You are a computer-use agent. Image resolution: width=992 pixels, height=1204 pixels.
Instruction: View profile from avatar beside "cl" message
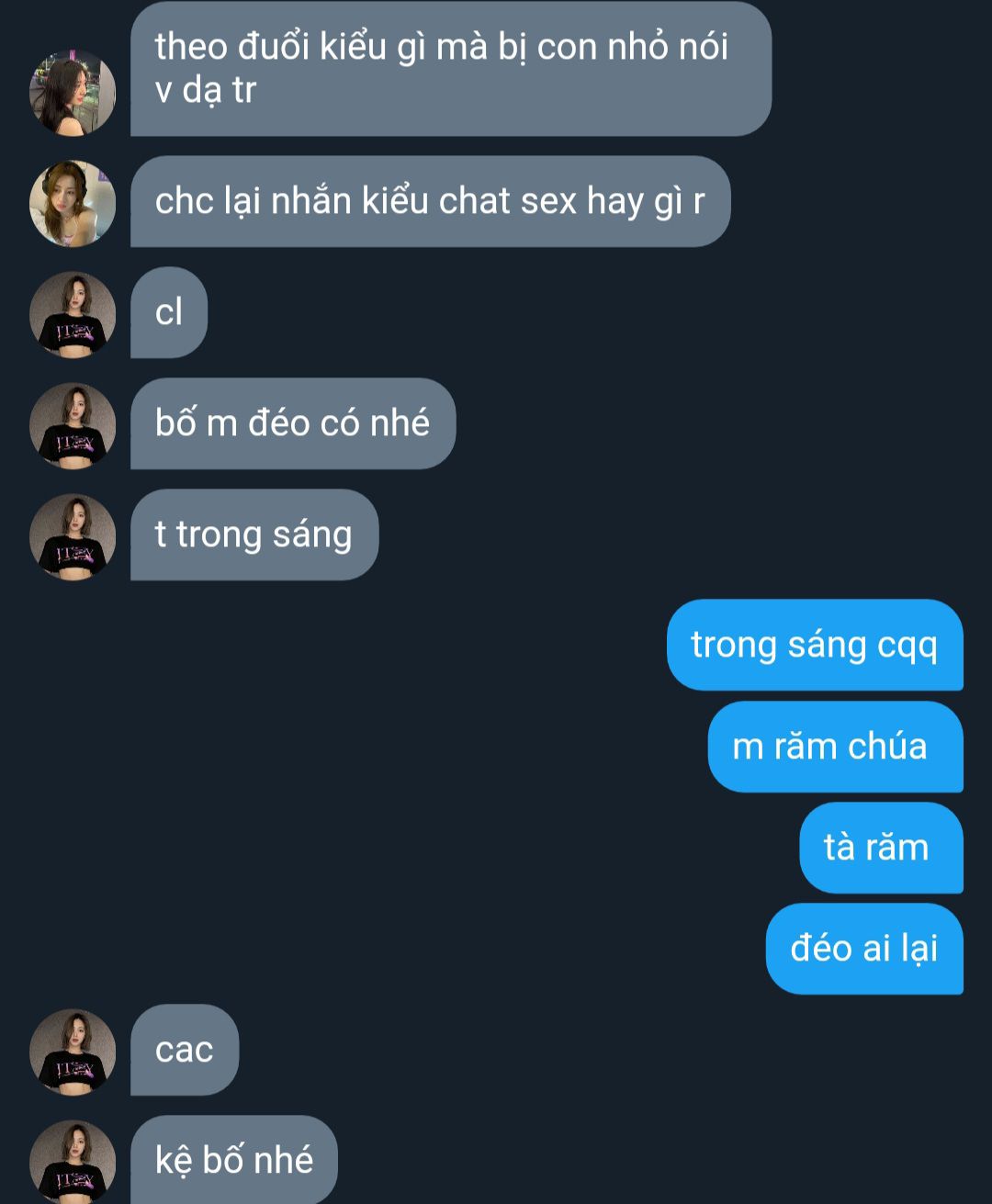click(73, 315)
